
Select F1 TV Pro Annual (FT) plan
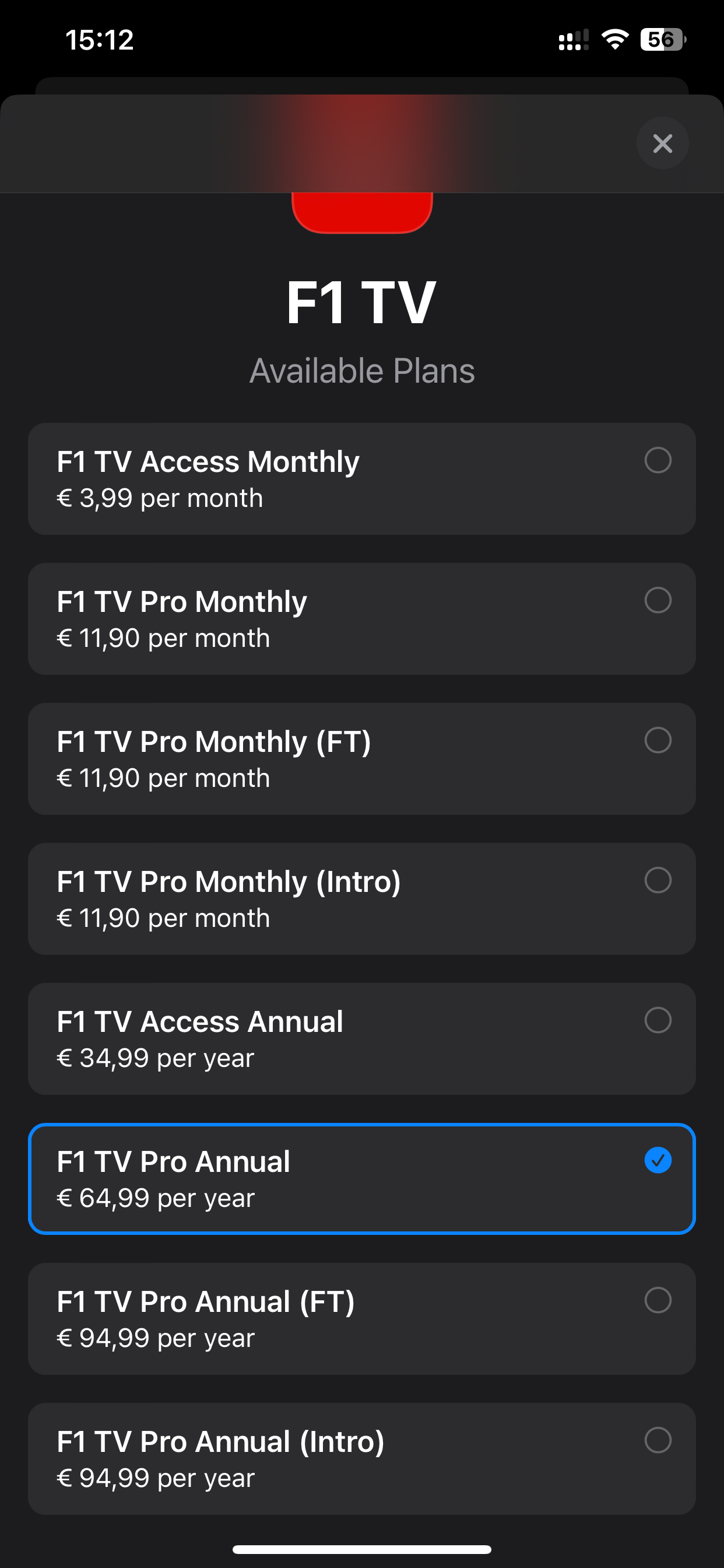(x=361, y=1319)
